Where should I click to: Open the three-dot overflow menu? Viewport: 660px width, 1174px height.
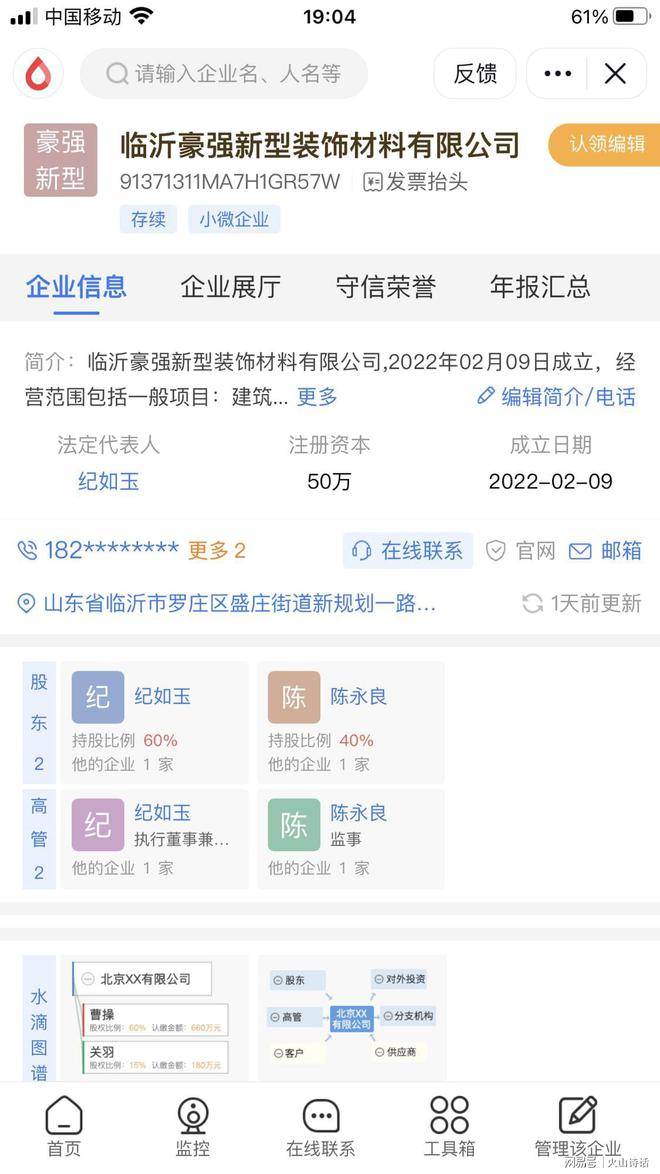tap(558, 73)
